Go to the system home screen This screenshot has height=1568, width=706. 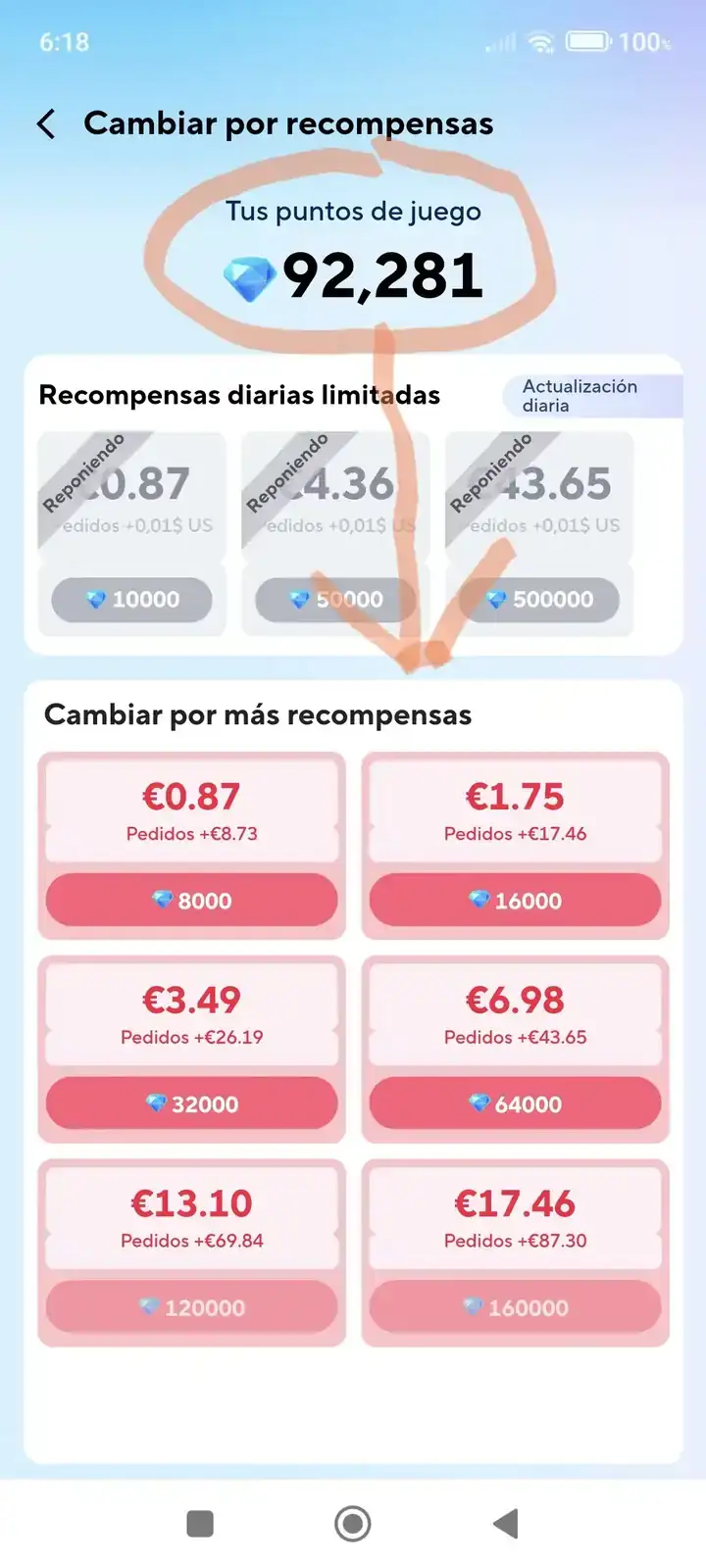pyautogui.click(x=353, y=1524)
